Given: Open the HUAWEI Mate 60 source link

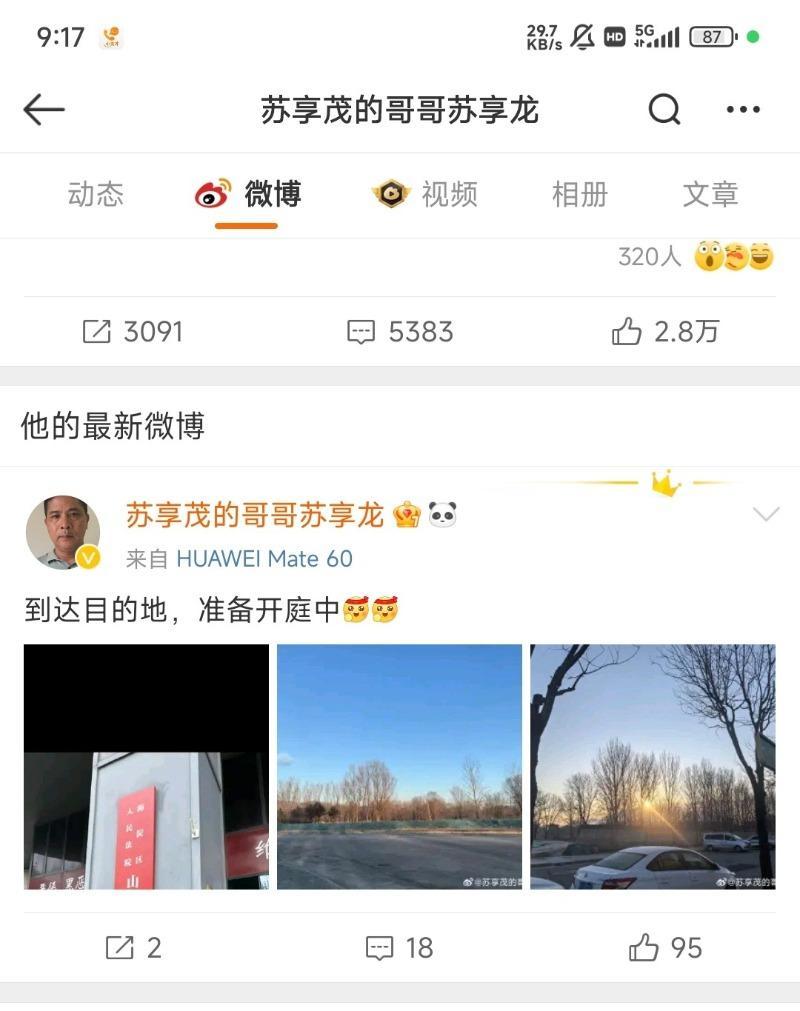Looking at the screenshot, I should point(264,558).
